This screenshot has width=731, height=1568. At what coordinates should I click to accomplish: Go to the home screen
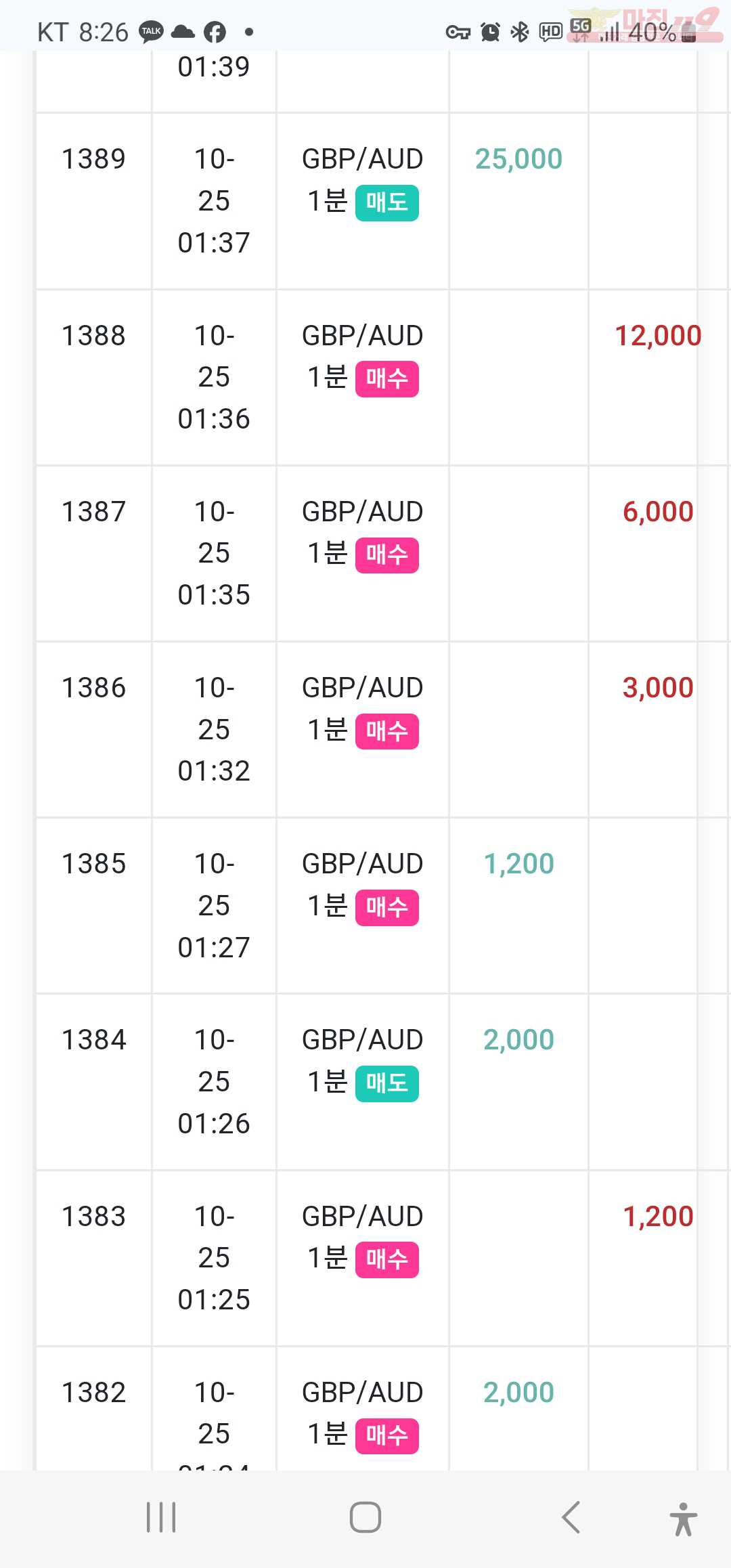(365, 1517)
